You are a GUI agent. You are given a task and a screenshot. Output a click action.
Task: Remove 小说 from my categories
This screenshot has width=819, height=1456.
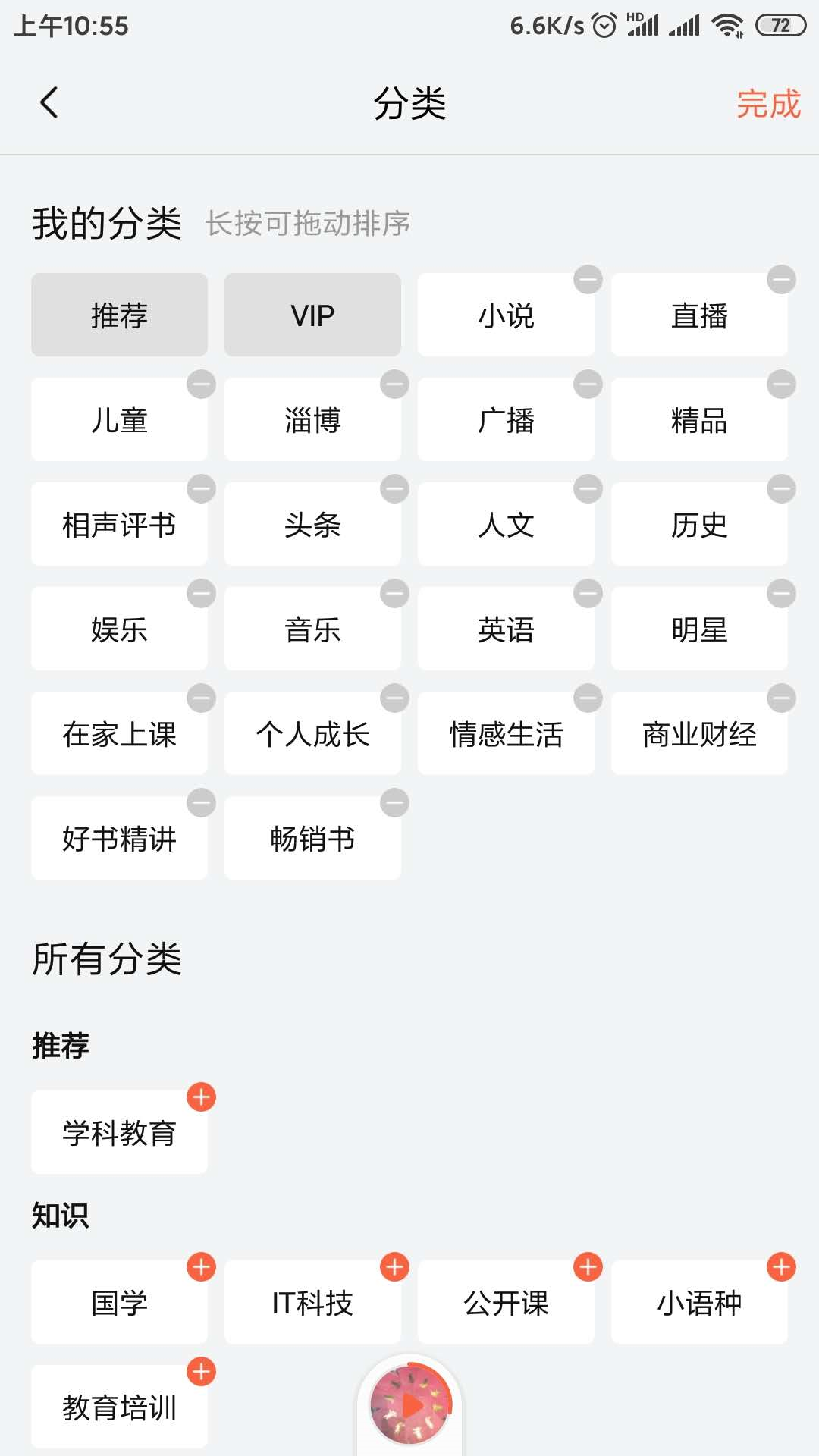[x=588, y=280]
